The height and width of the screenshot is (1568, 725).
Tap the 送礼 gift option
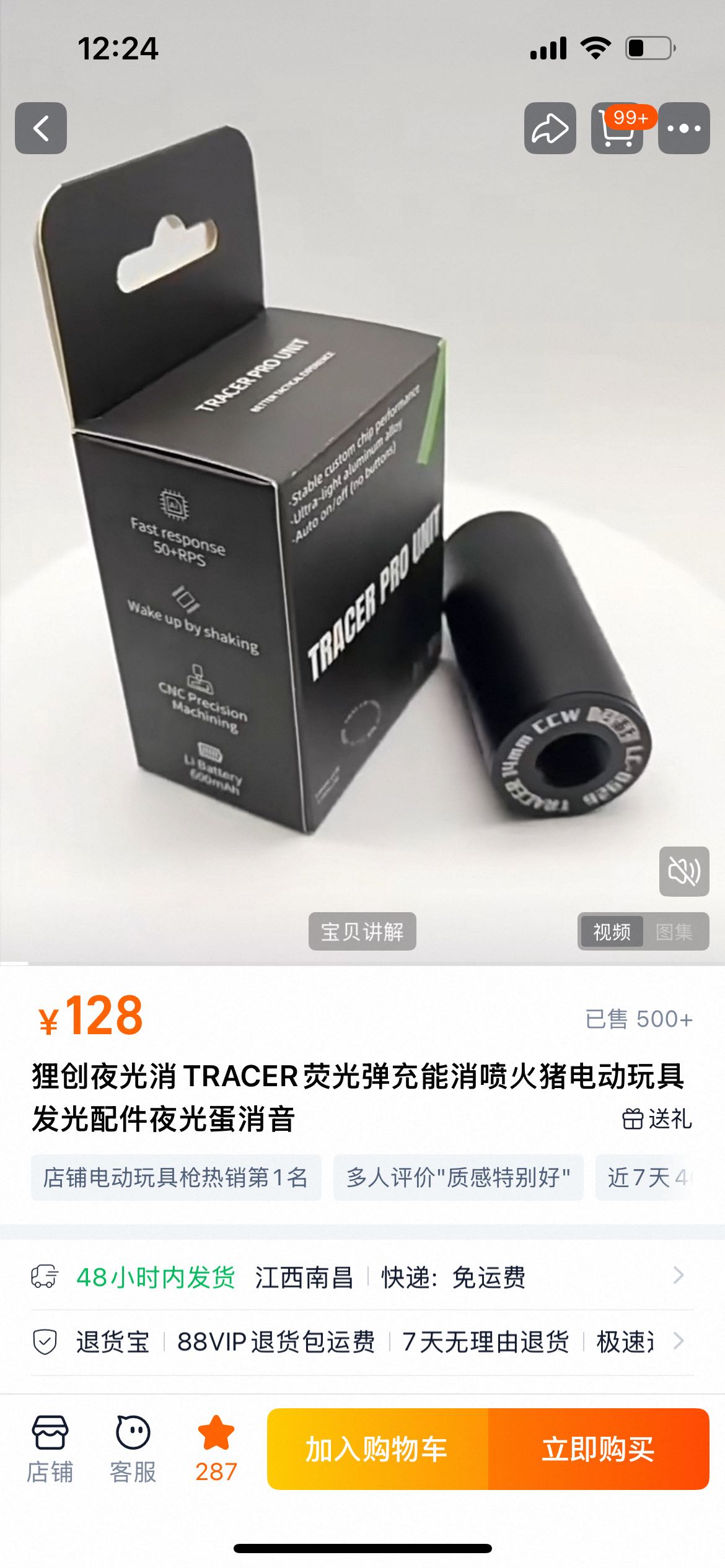pos(657,1119)
